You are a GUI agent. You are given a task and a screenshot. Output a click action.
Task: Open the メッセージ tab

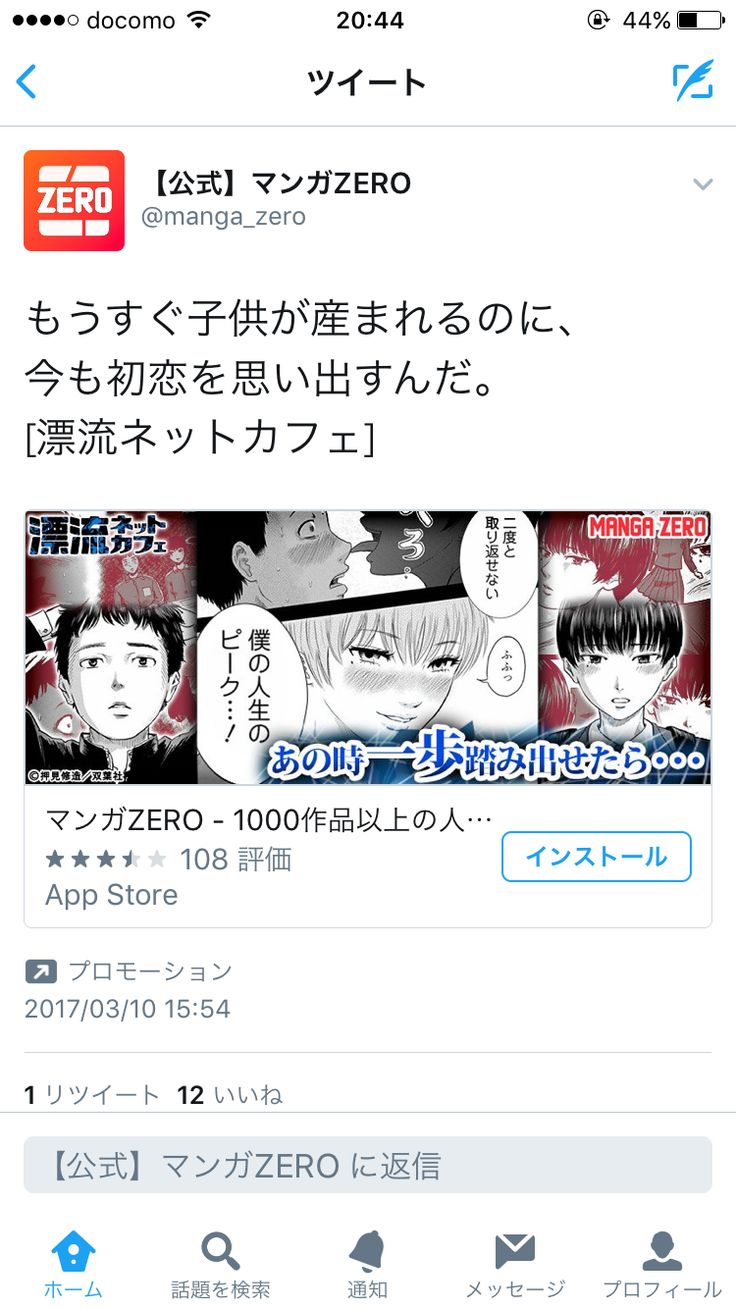[515, 1264]
